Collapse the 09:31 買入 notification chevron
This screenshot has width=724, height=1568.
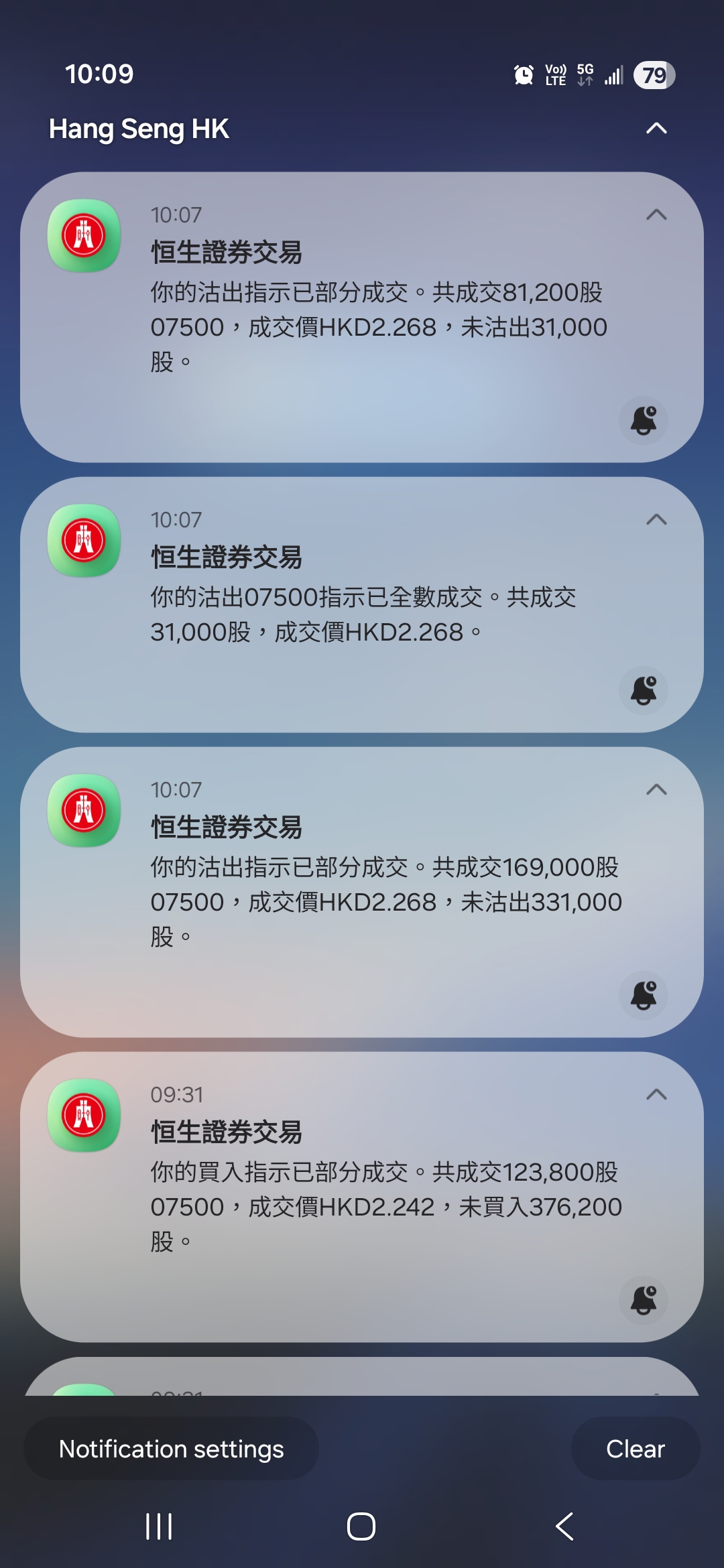coord(656,1094)
